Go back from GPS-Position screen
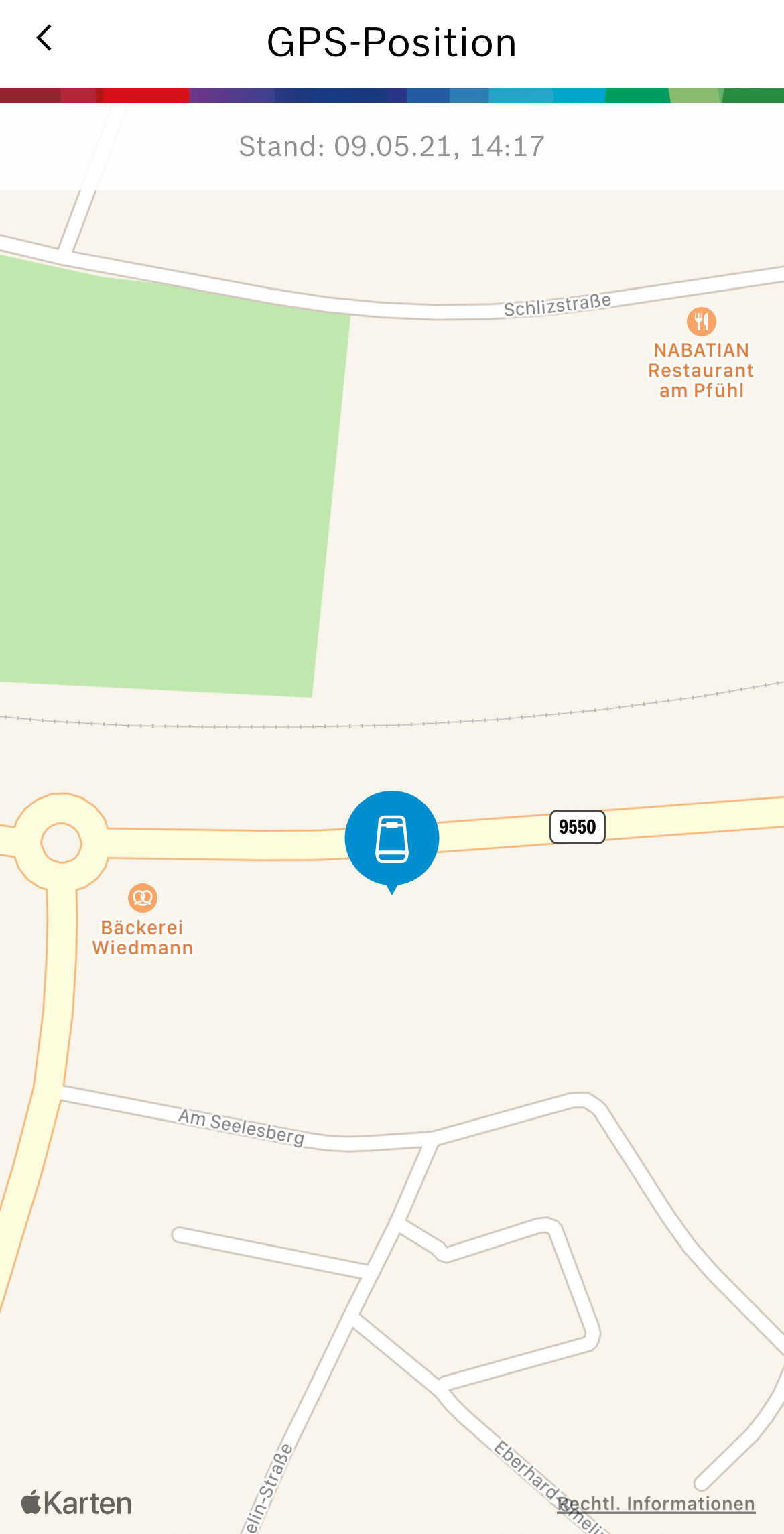Viewport: 784px width, 1534px height. click(x=44, y=39)
